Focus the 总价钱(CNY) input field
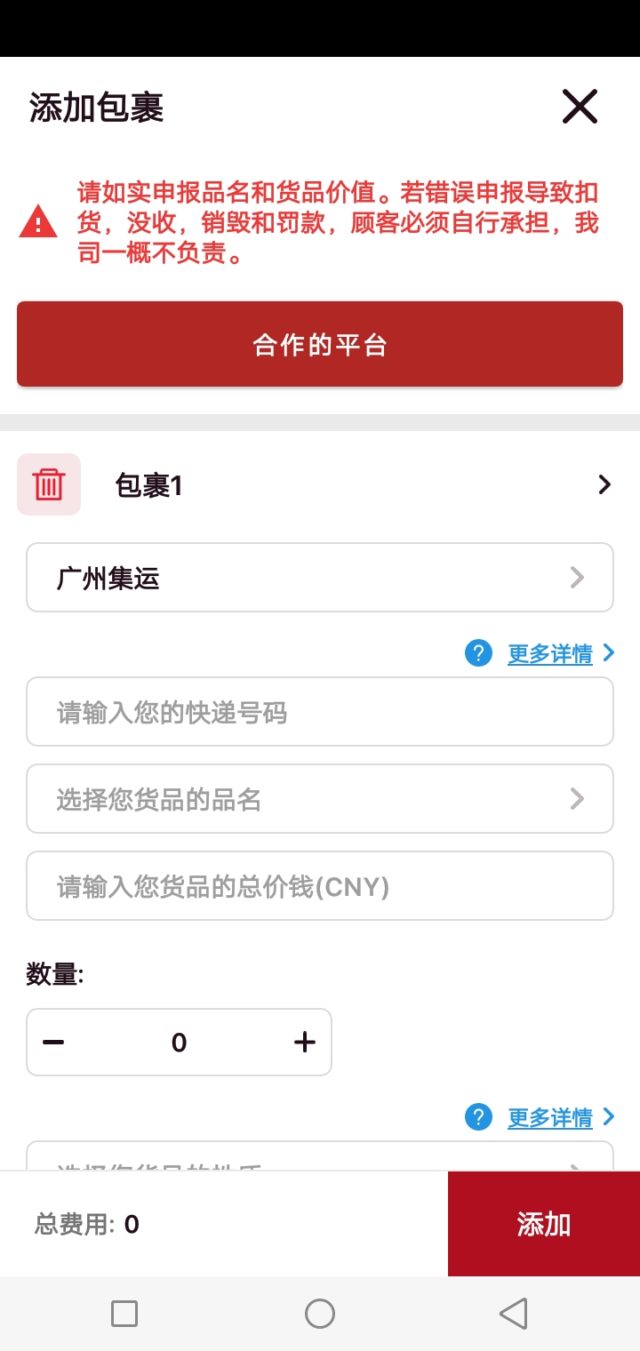640x1351 pixels. coord(320,886)
